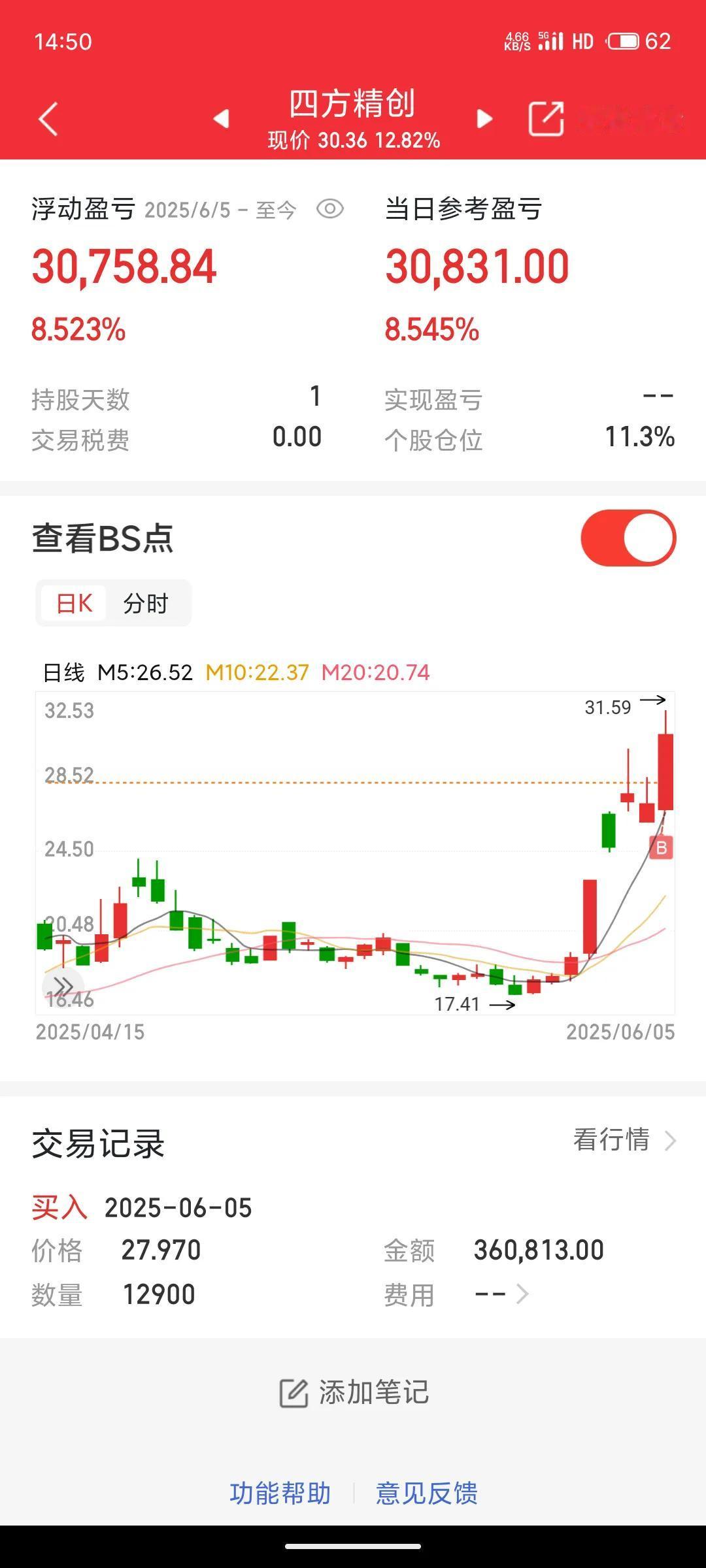The image size is (706, 1568).
Task: Switch to the 分时 chart tab
Action: [146, 603]
